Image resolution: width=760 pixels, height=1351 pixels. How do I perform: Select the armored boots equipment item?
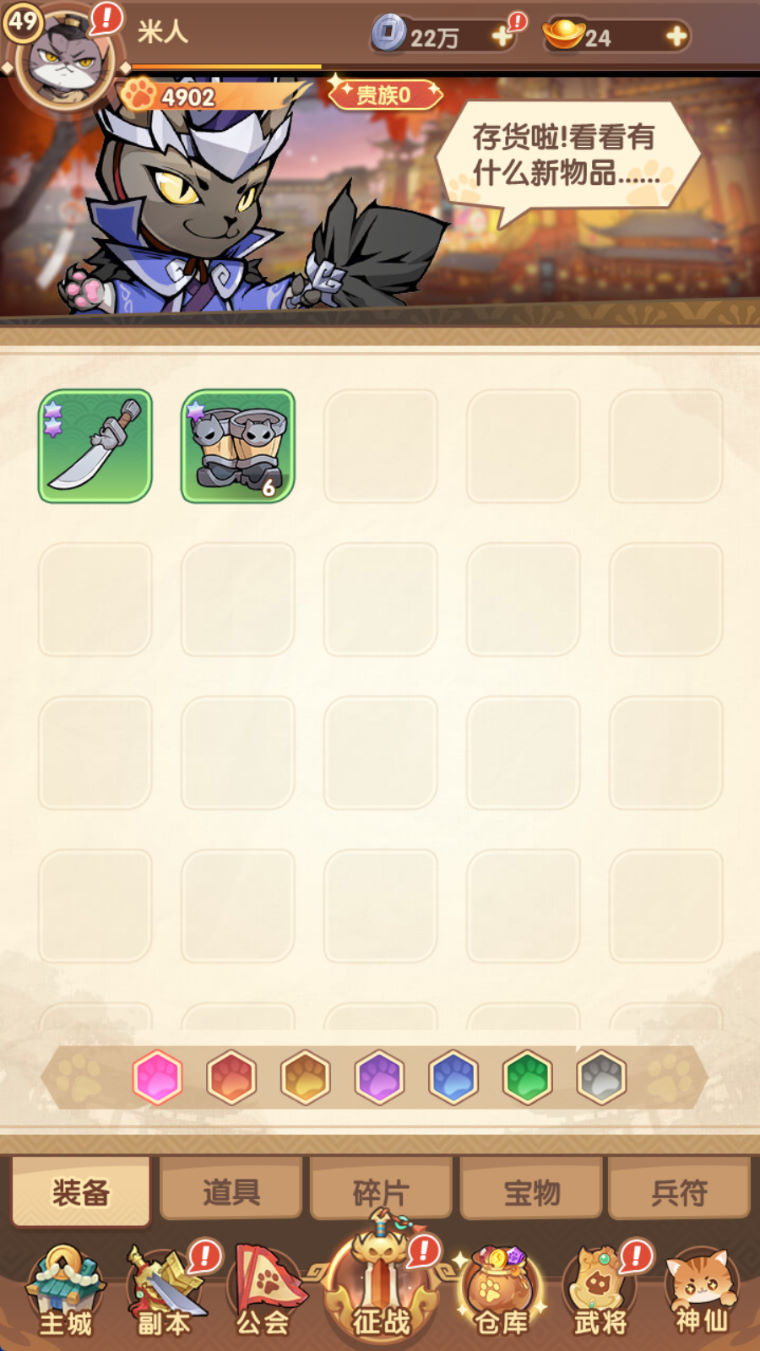click(238, 446)
